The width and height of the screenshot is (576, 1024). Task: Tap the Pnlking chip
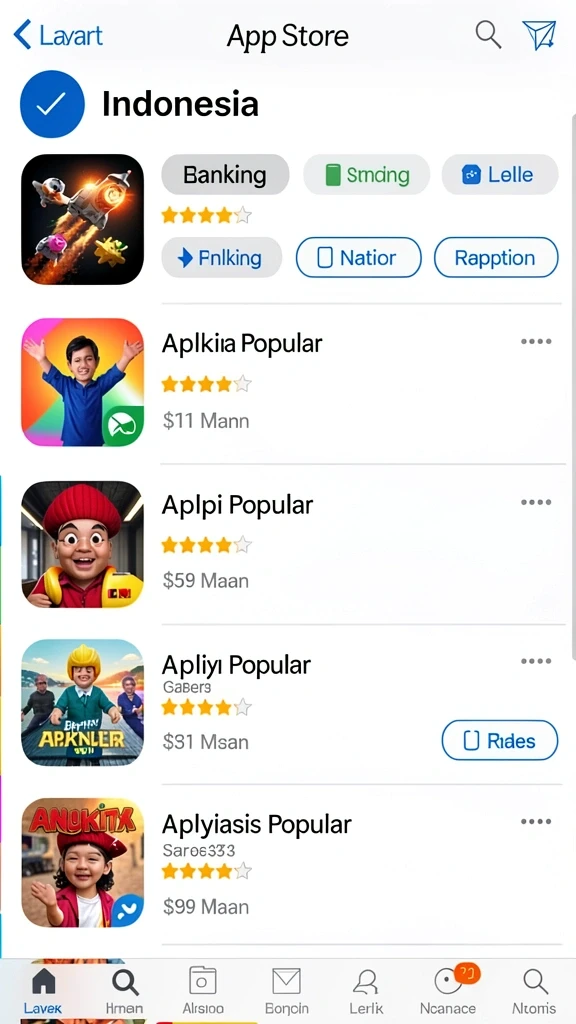point(221,258)
